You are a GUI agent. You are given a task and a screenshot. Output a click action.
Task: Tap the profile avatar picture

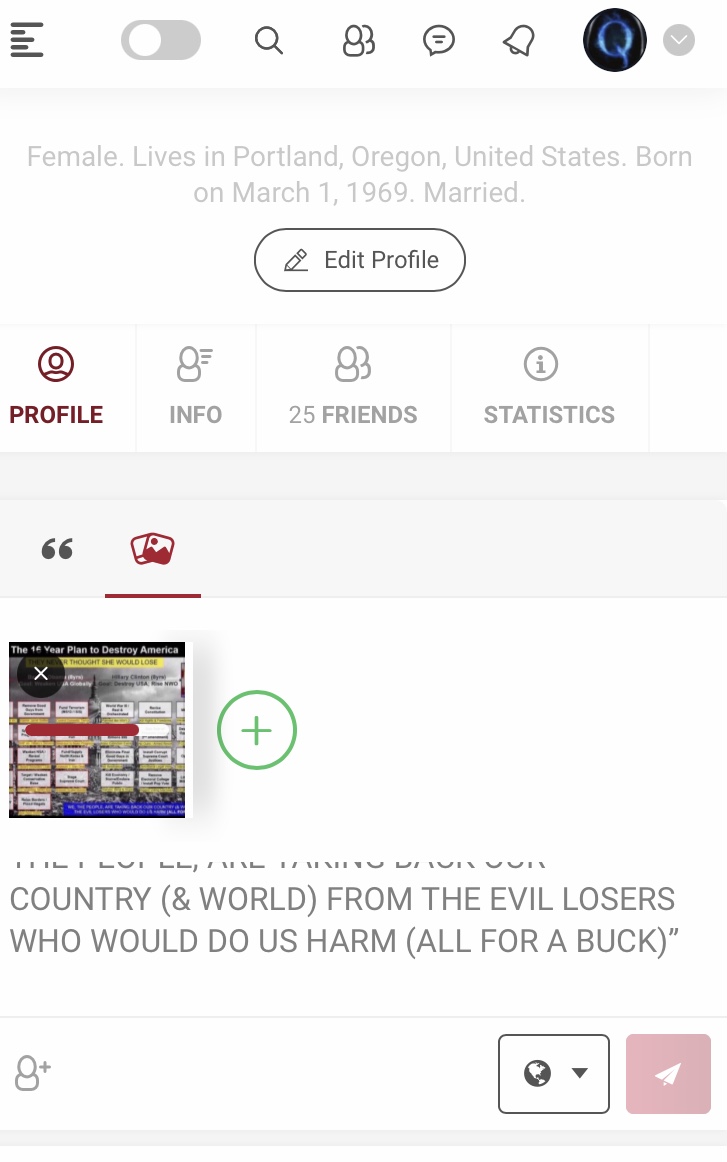614,41
